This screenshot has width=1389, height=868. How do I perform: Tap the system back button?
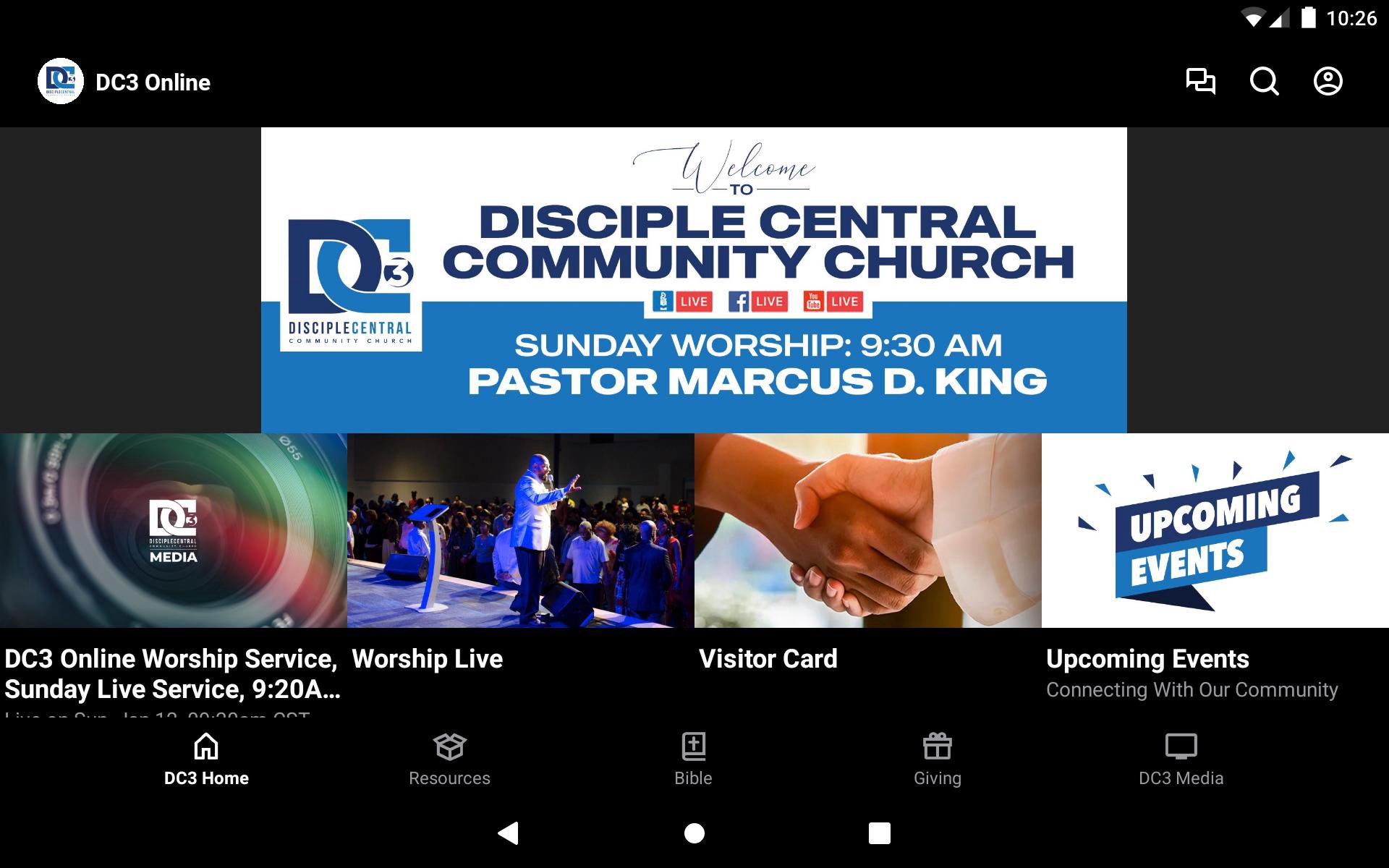point(509,833)
